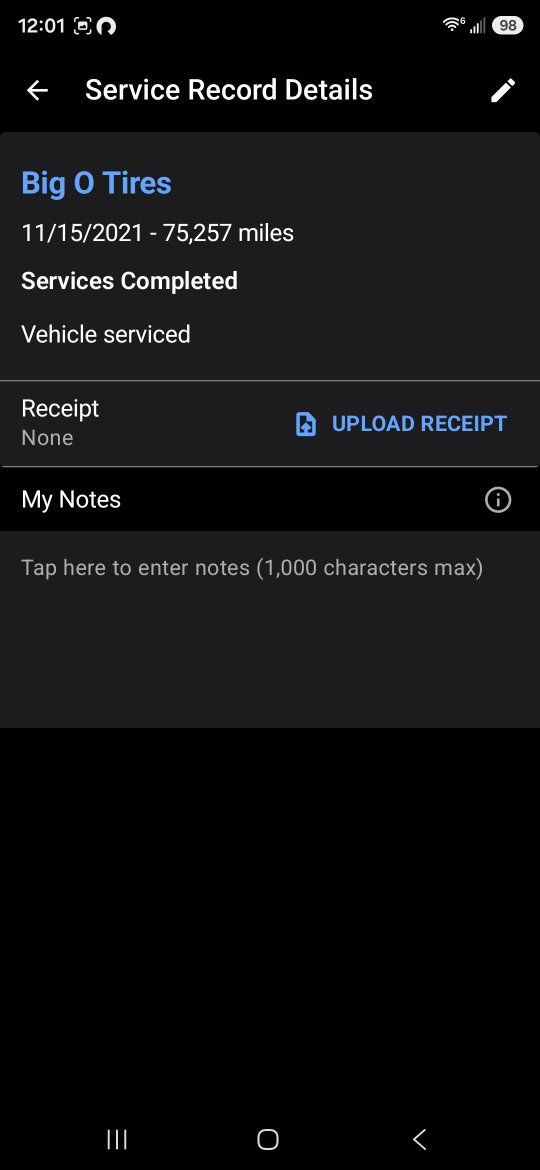Go back using the app bar arrow

click(x=37, y=90)
